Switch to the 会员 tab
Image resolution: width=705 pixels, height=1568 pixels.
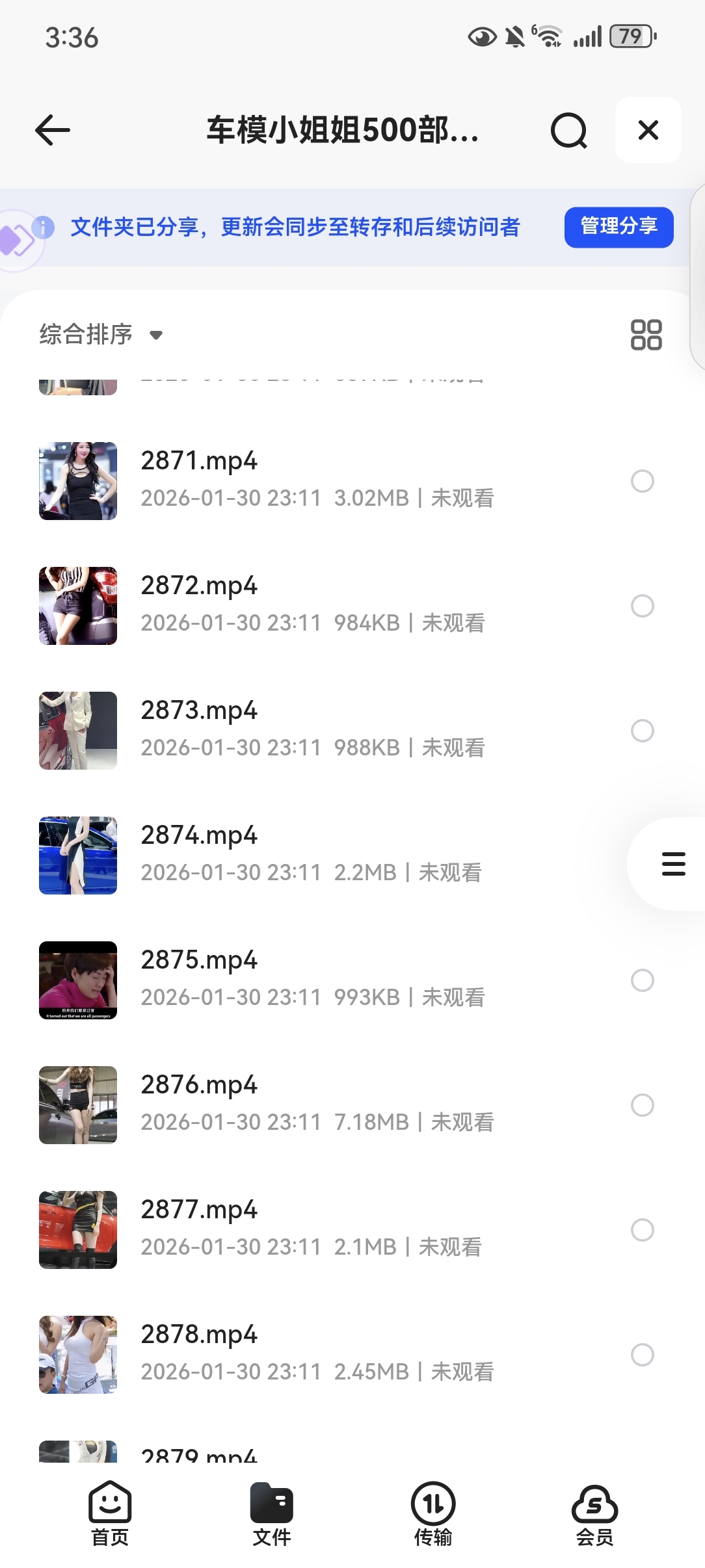tap(594, 1513)
